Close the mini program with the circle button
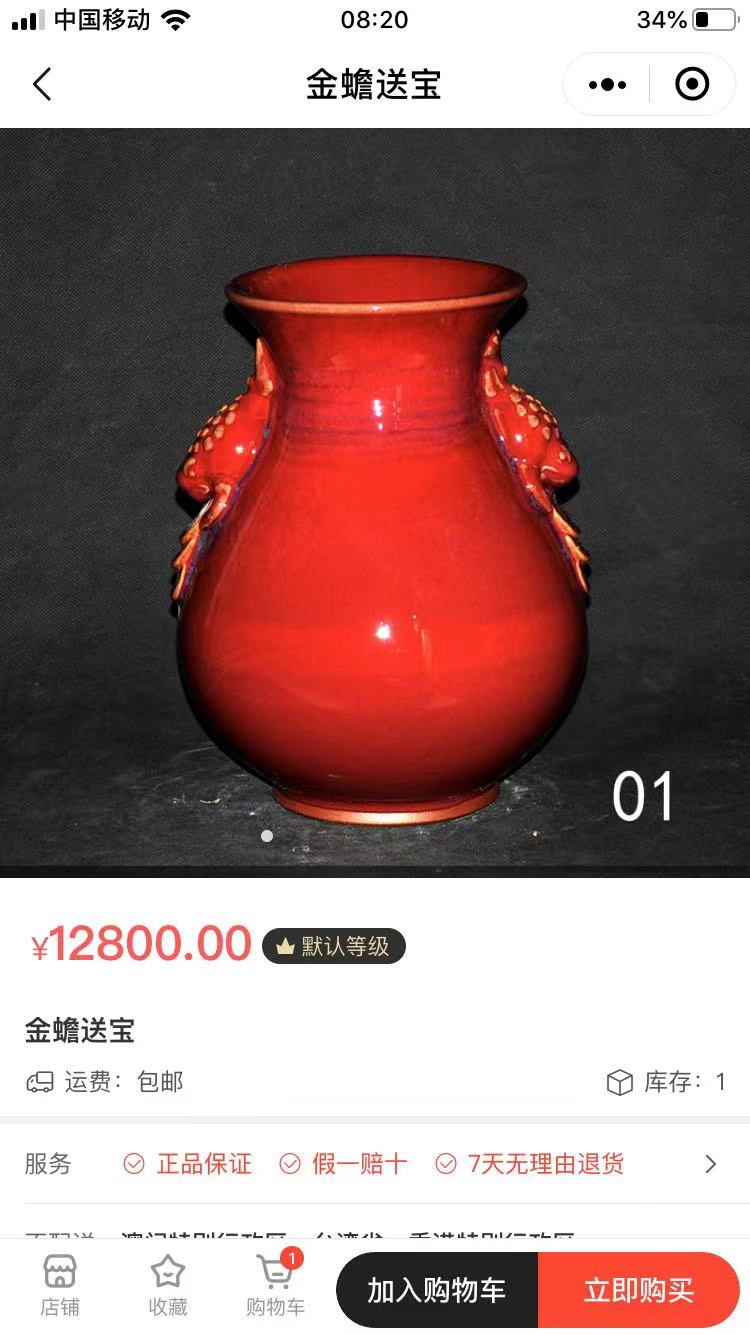Image resolution: width=750 pixels, height=1334 pixels. coord(692,85)
